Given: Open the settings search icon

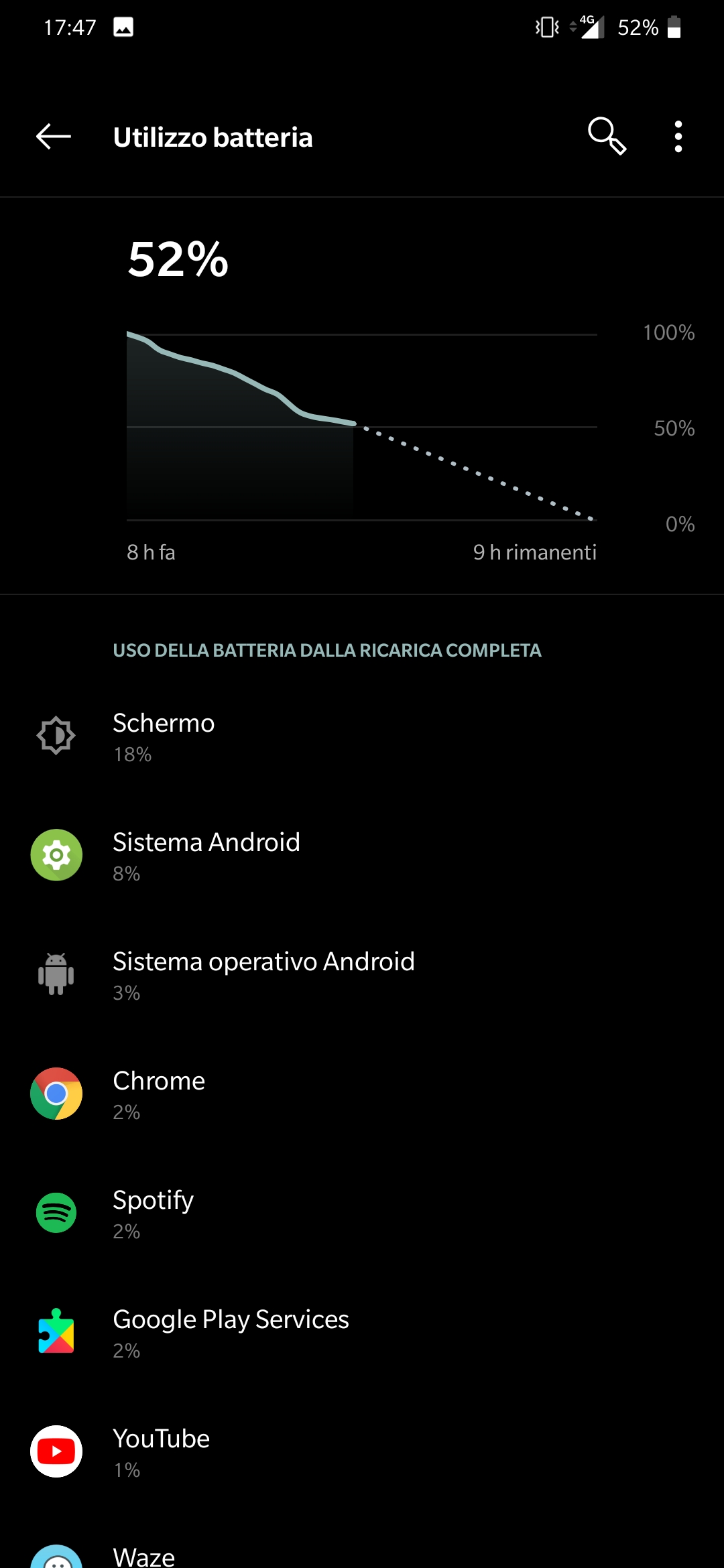Looking at the screenshot, I should coord(606,137).
